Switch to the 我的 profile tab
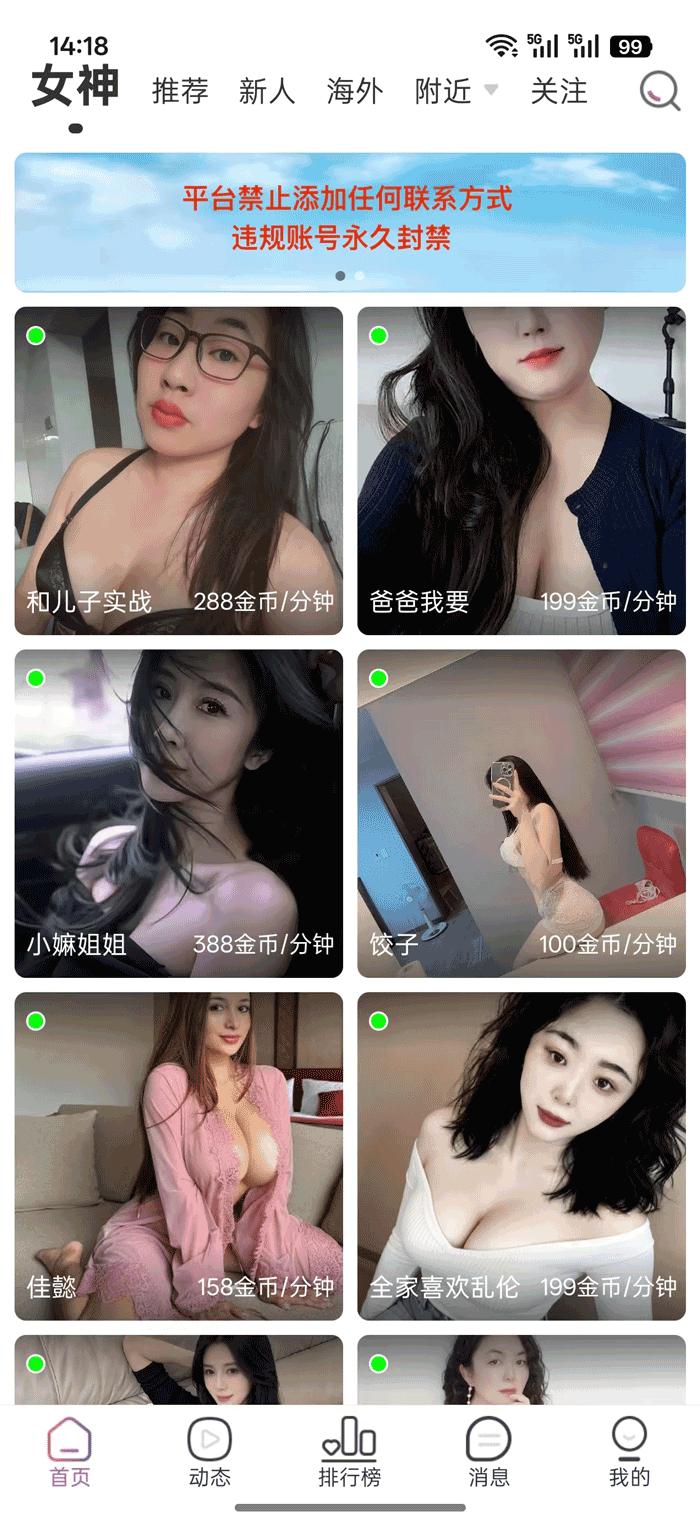Screen dimensions: 700x1525 coord(629,1452)
